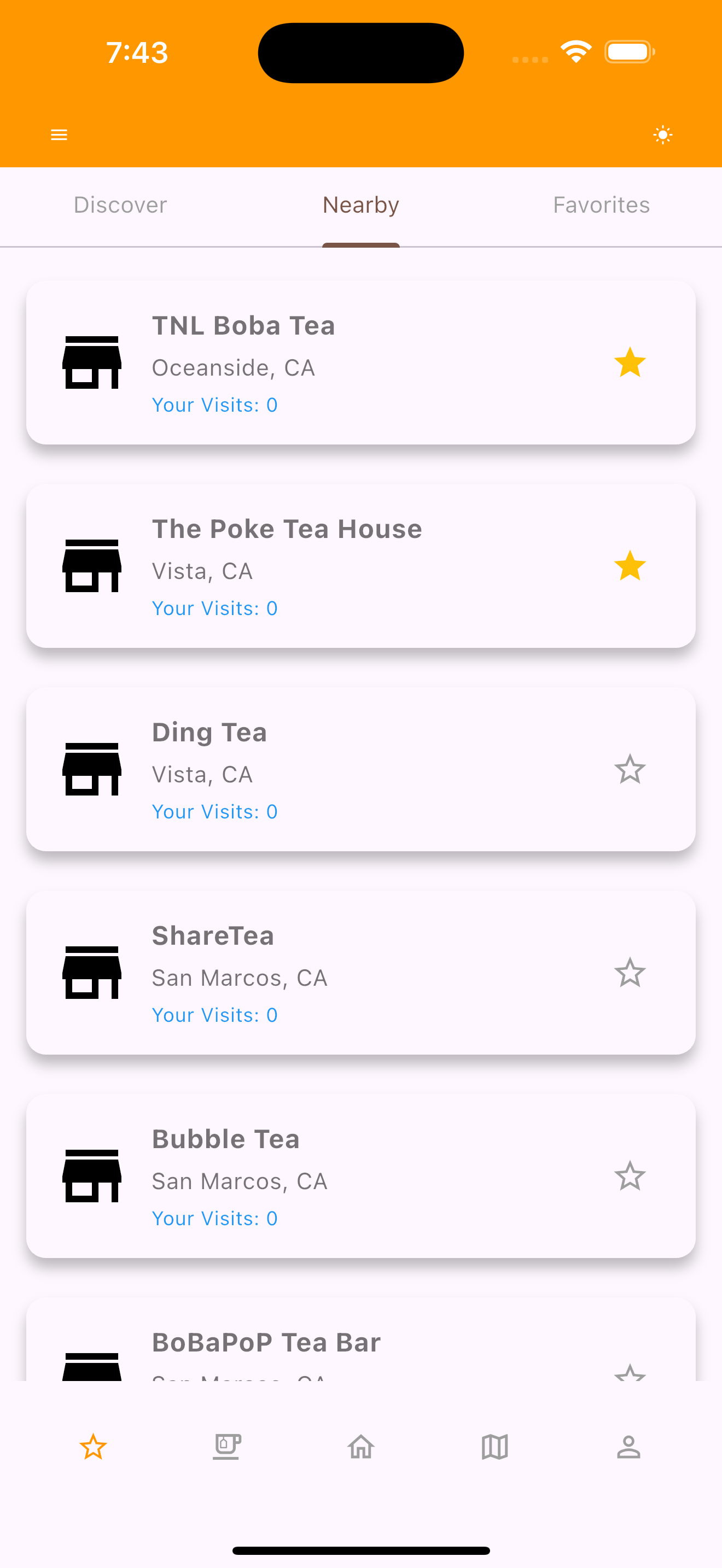
Task: Click Your Visits count for ShareTea
Action: pyautogui.click(x=214, y=1014)
